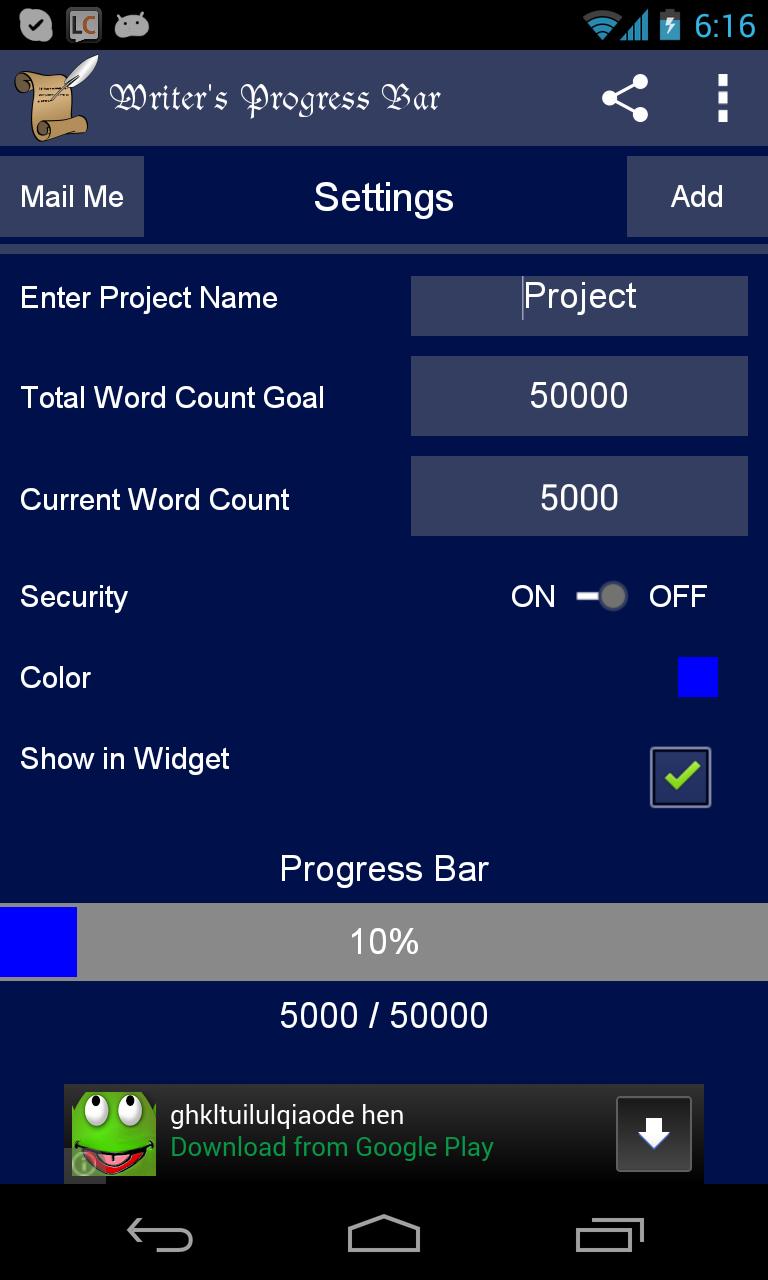This screenshot has height=1280, width=768.
Task: Tap the Add button to create project
Action: pos(696,196)
